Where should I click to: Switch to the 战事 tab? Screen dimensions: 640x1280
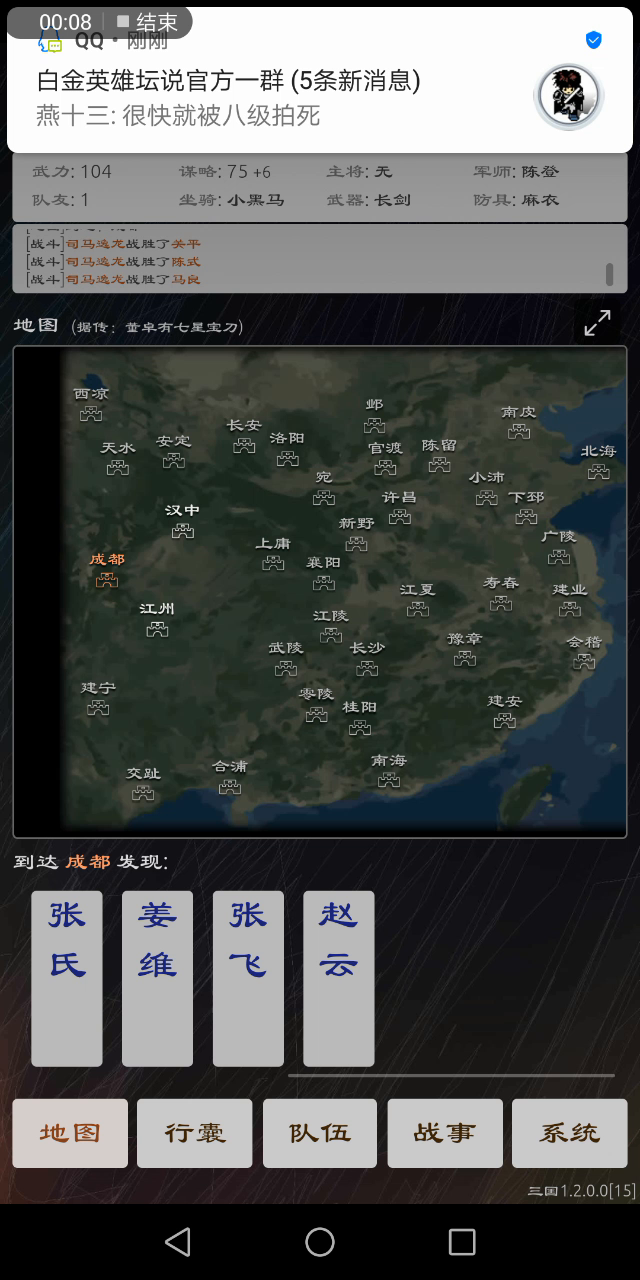pyautogui.click(x=445, y=1133)
